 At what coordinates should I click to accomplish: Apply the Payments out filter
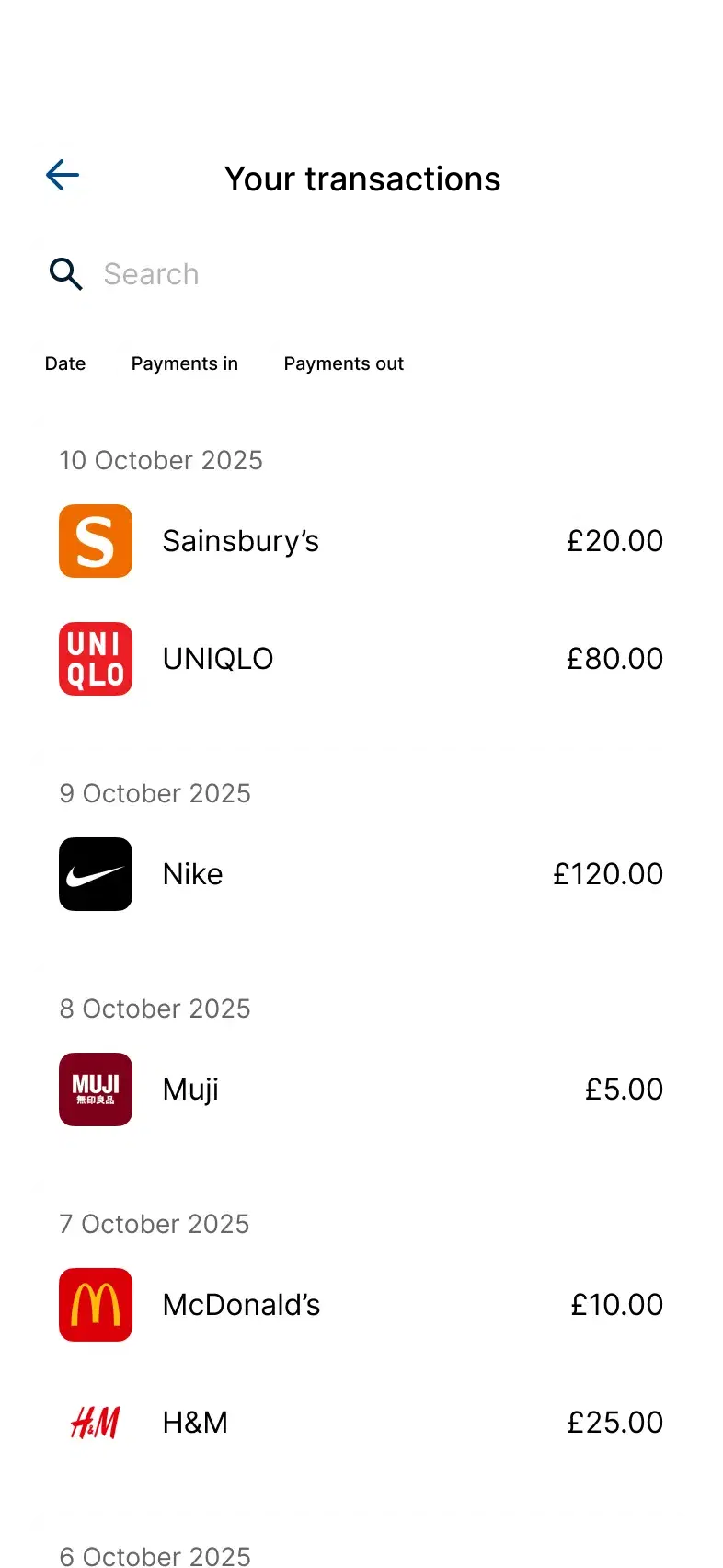tap(343, 363)
